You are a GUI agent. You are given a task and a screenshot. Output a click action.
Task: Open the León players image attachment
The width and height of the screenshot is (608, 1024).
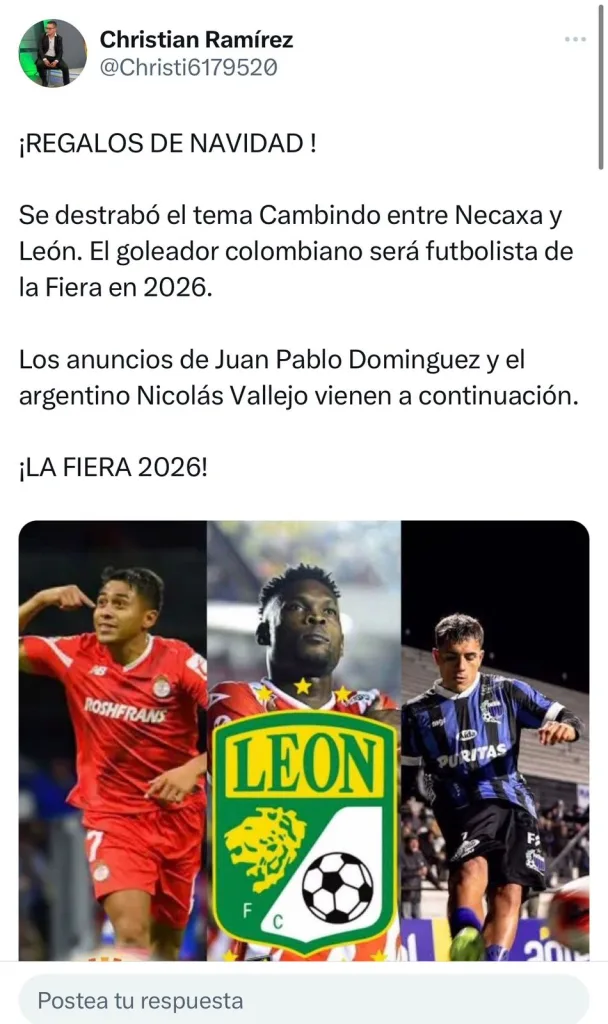[x=304, y=740]
